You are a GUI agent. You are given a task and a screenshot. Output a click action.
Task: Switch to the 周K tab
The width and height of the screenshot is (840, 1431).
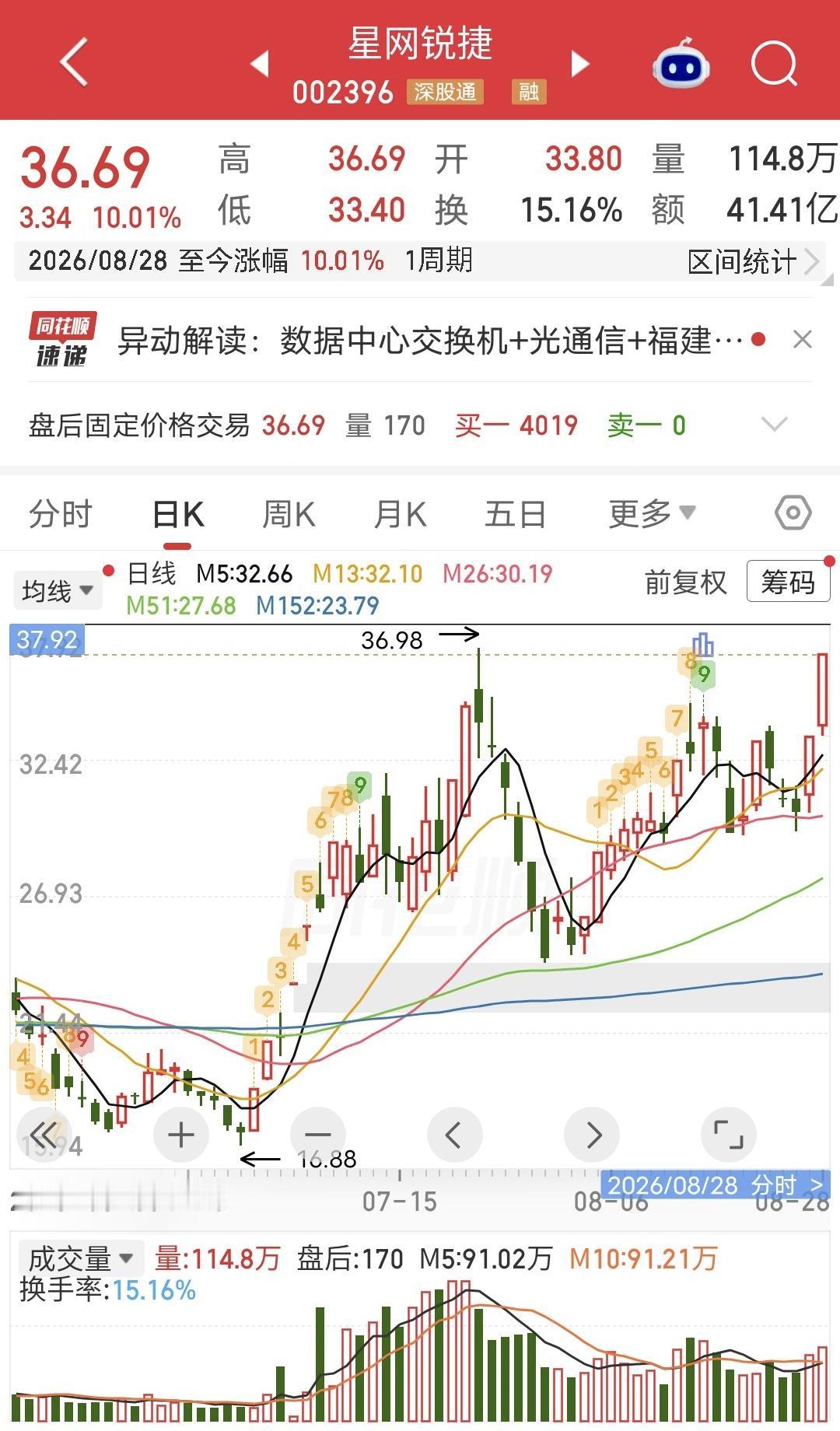click(289, 514)
